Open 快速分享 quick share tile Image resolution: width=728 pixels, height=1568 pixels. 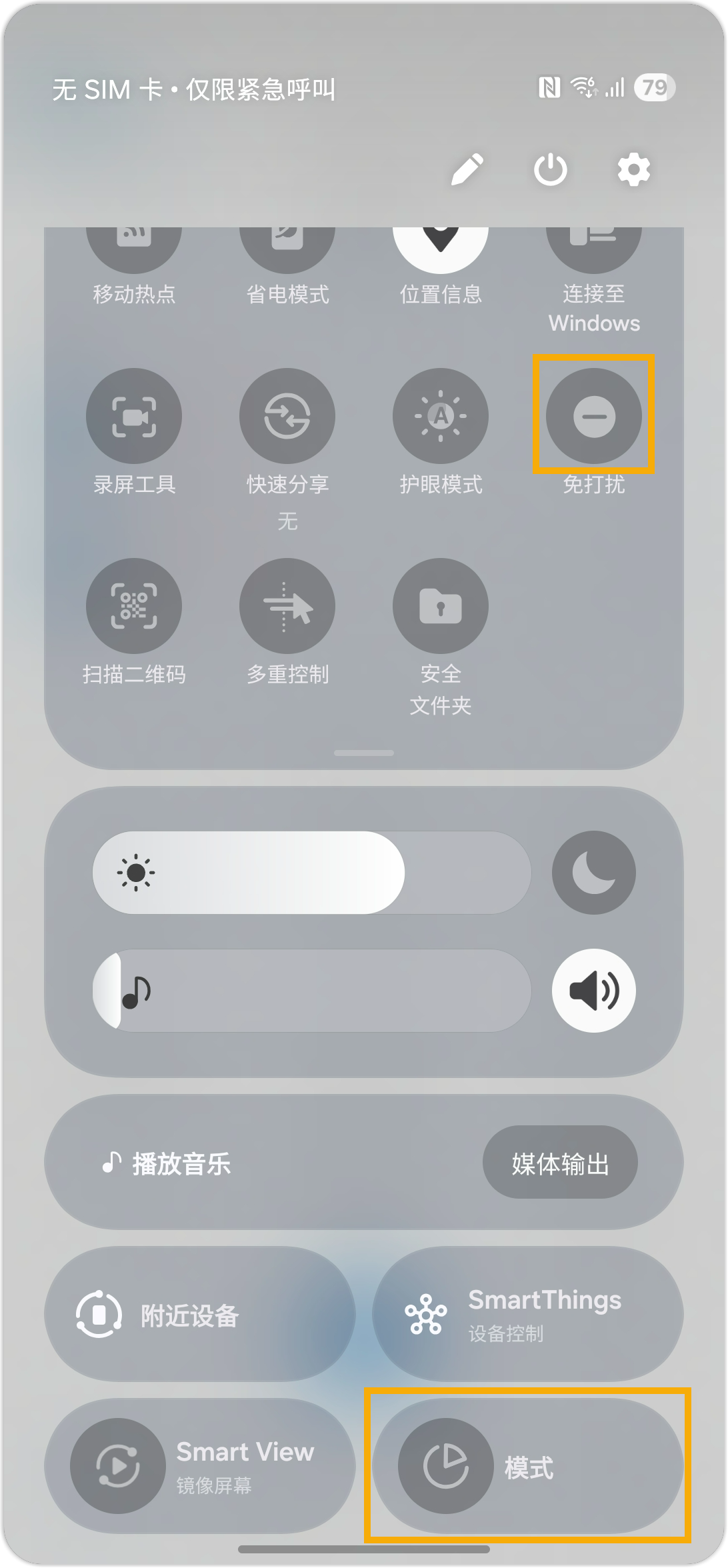(287, 416)
